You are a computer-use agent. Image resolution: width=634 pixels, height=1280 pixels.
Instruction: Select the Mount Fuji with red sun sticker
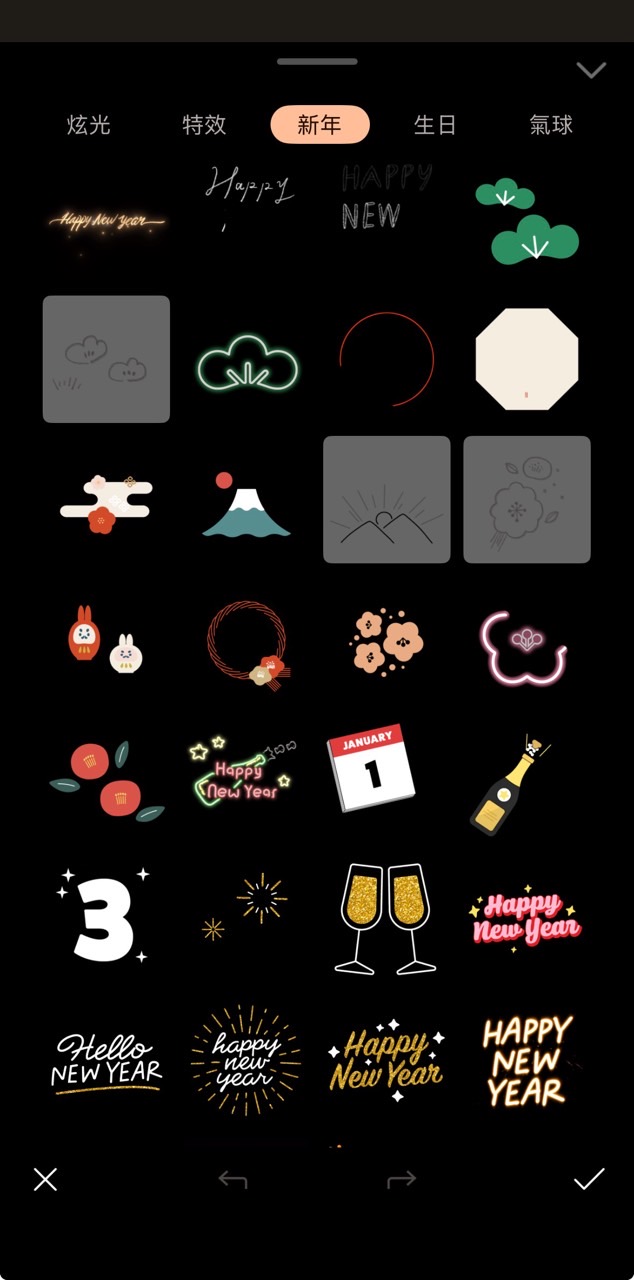[246, 503]
